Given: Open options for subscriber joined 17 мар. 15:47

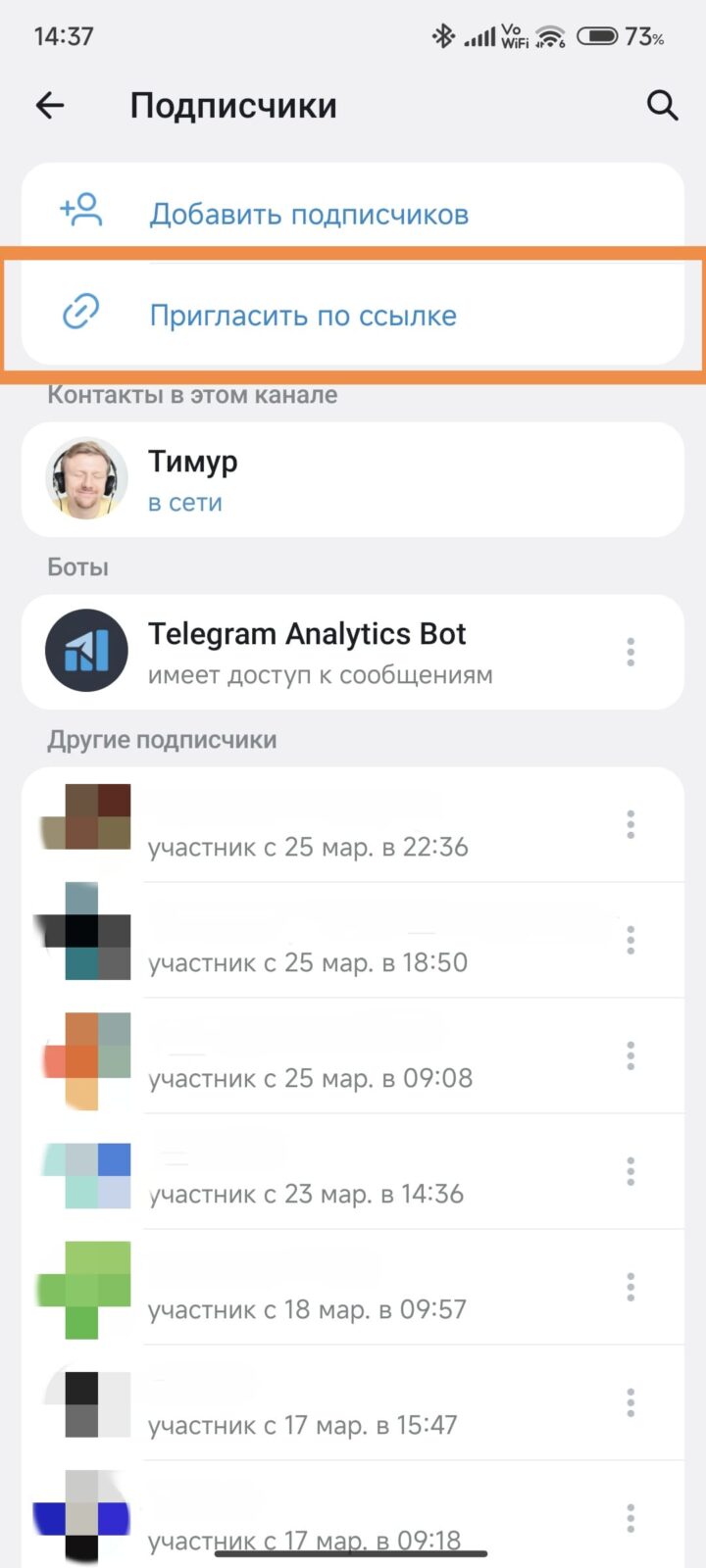Looking at the screenshot, I should [x=630, y=1402].
